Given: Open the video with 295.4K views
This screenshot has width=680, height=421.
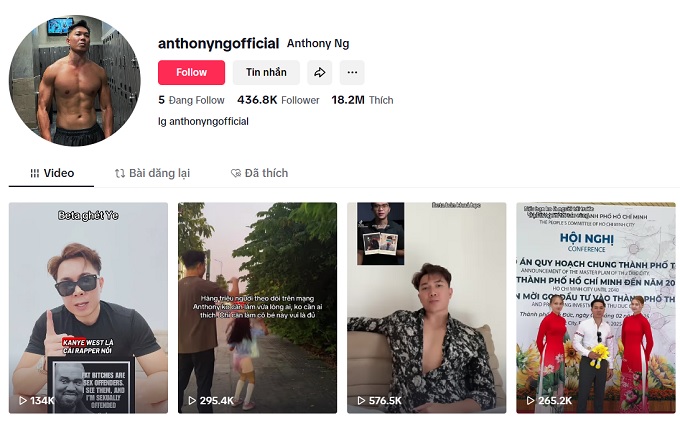Looking at the screenshot, I should coord(257,308).
